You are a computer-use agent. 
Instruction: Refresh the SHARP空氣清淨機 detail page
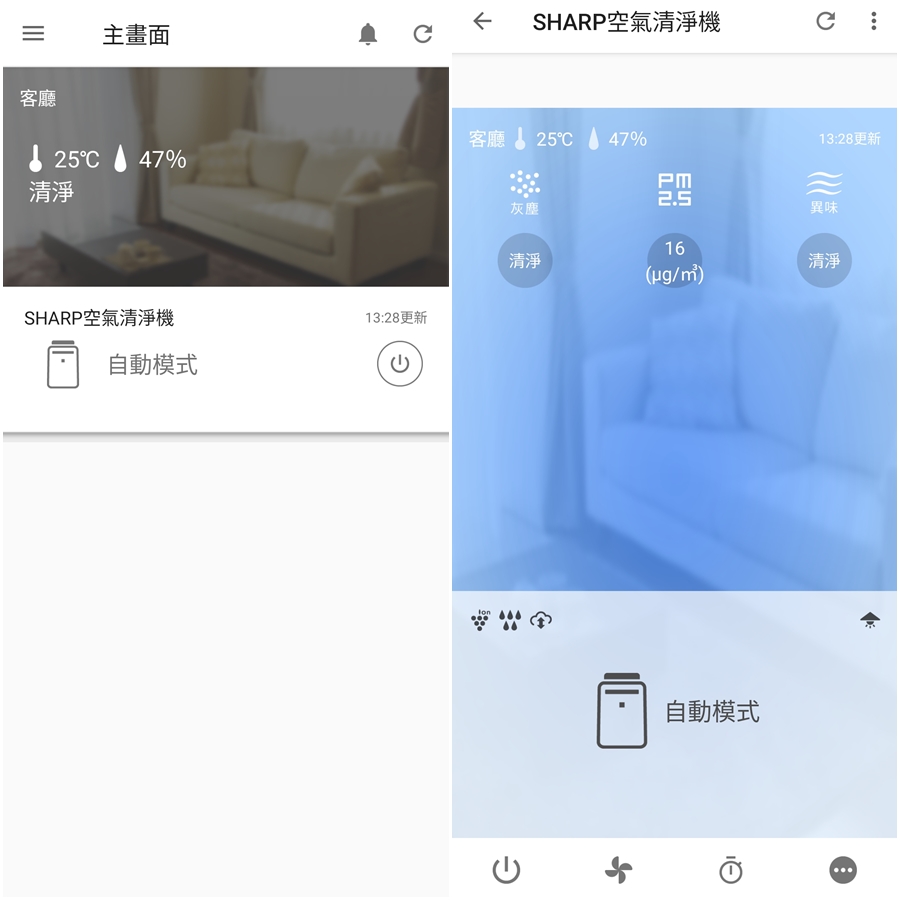[x=825, y=21]
